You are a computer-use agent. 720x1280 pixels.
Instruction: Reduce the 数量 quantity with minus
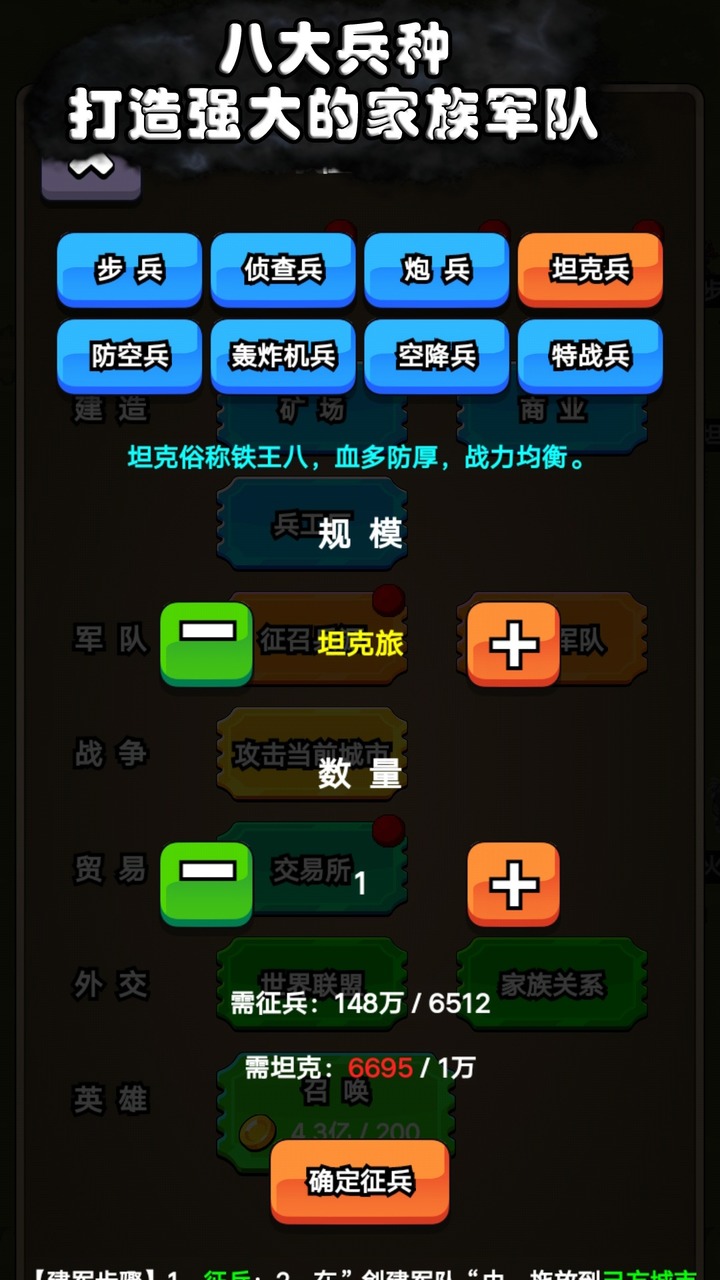206,883
